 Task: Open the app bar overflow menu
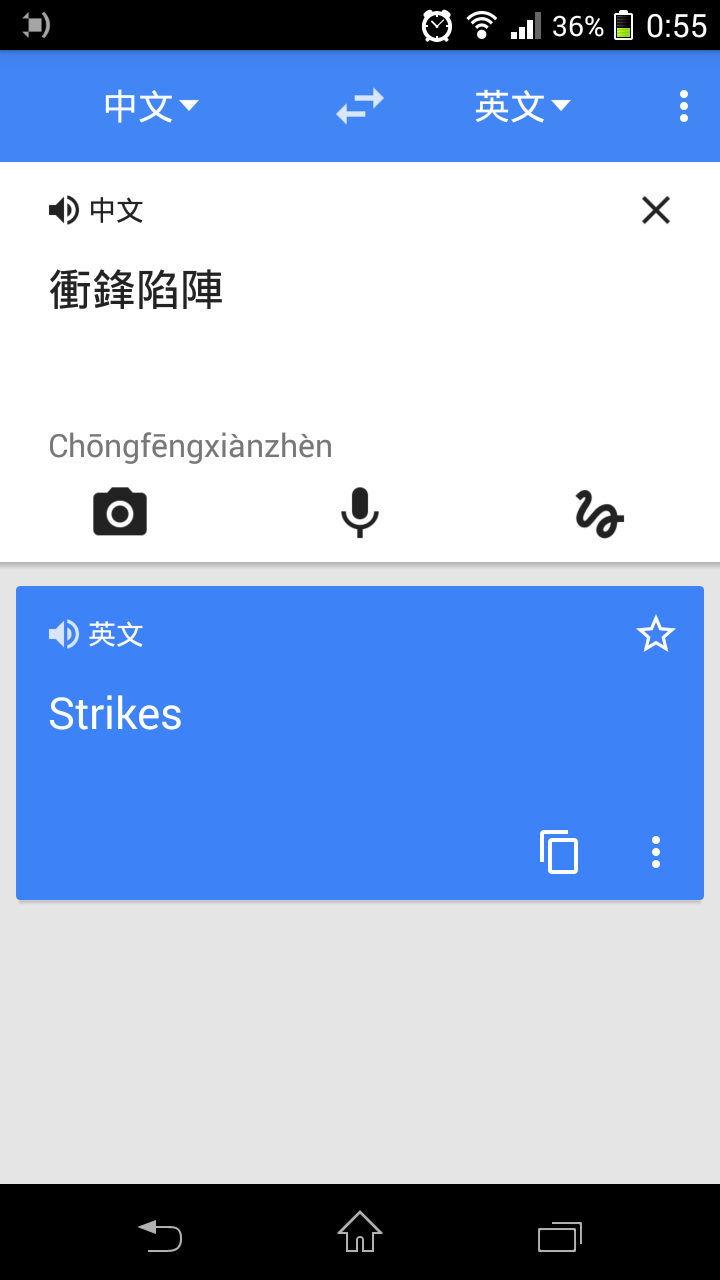tap(684, 106)
